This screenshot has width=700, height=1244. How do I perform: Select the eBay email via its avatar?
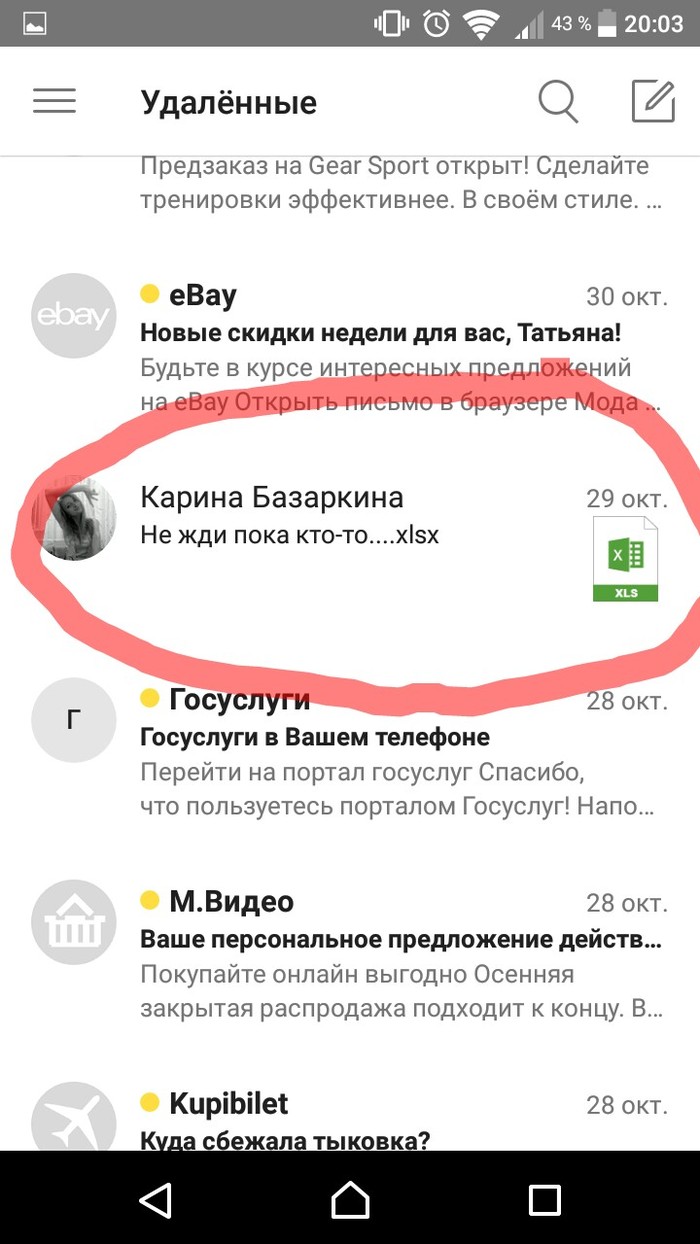[x=75, y=316]
